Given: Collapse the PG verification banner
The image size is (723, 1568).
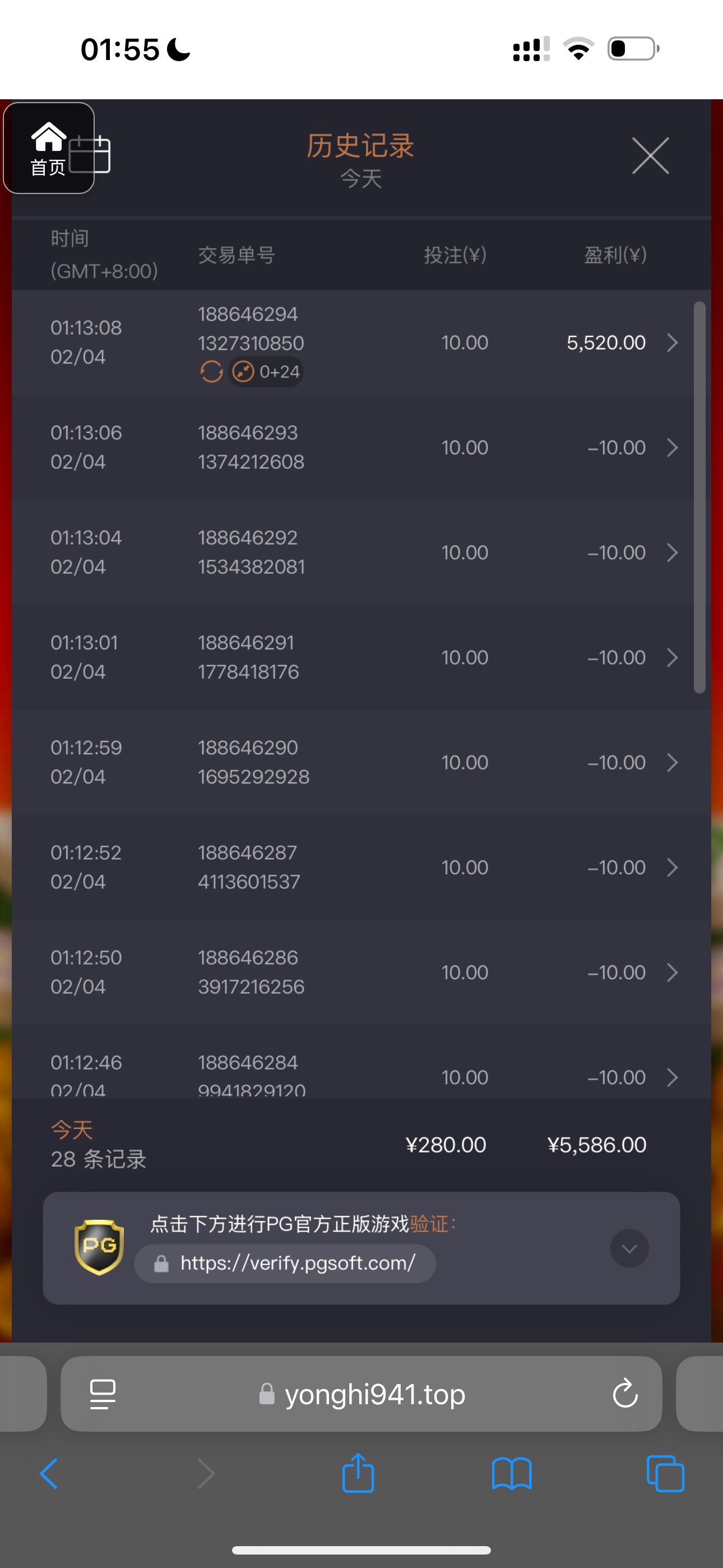Looking at the screenshot, I should [629, 1248].
